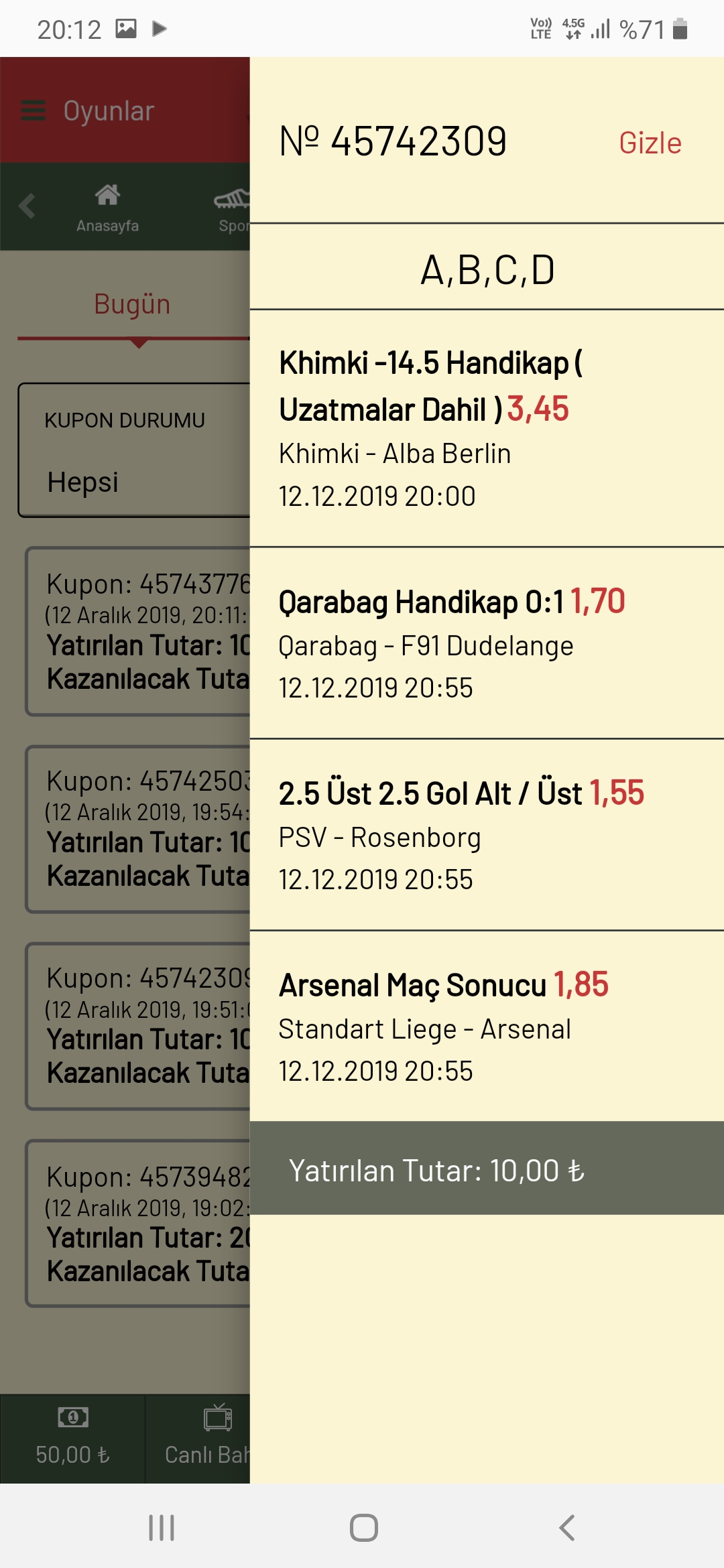This screenshot has width=724, height=1568.
Task: Open the hamburger menu next to Oyunlar
Action: [x=33, y=111]
